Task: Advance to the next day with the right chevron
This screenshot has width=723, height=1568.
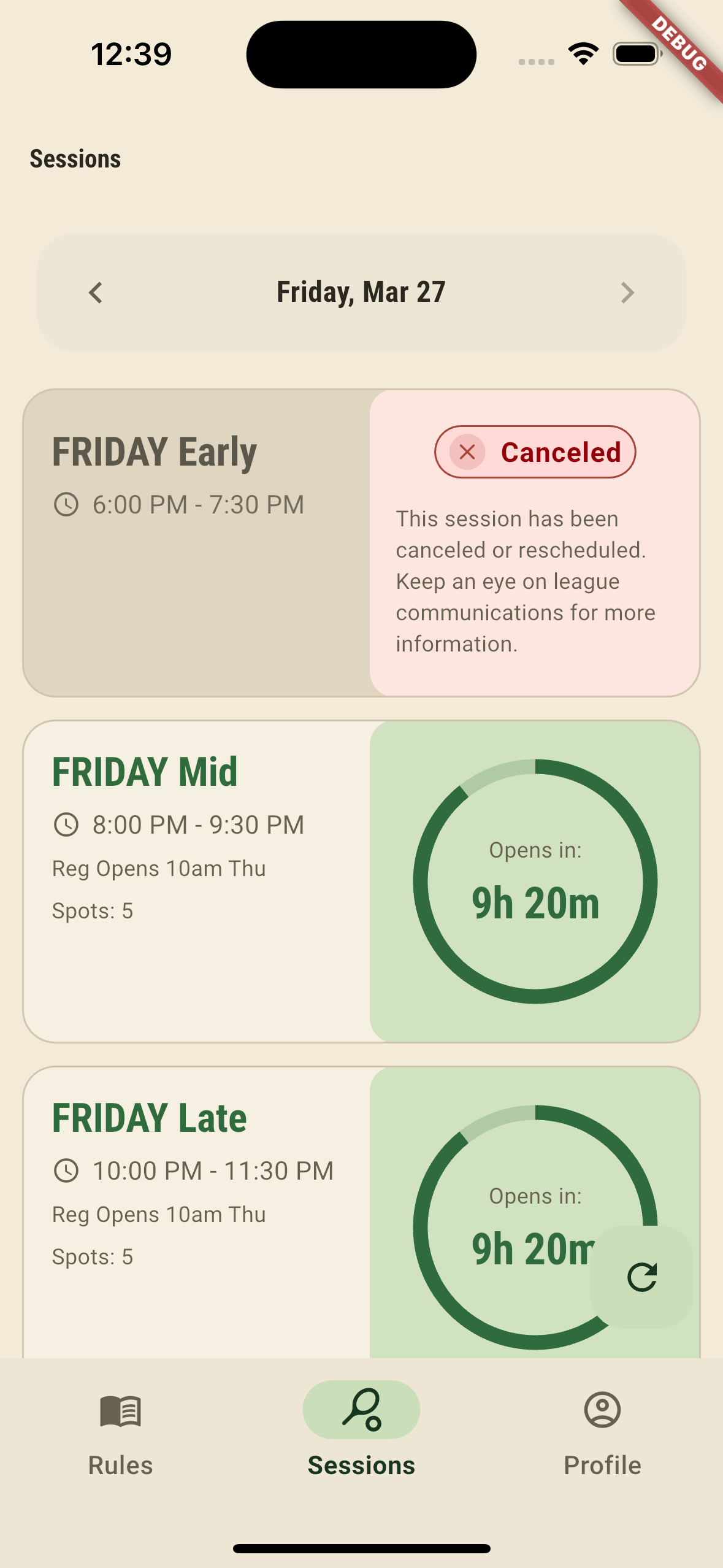Action: (x=627, y=293)
